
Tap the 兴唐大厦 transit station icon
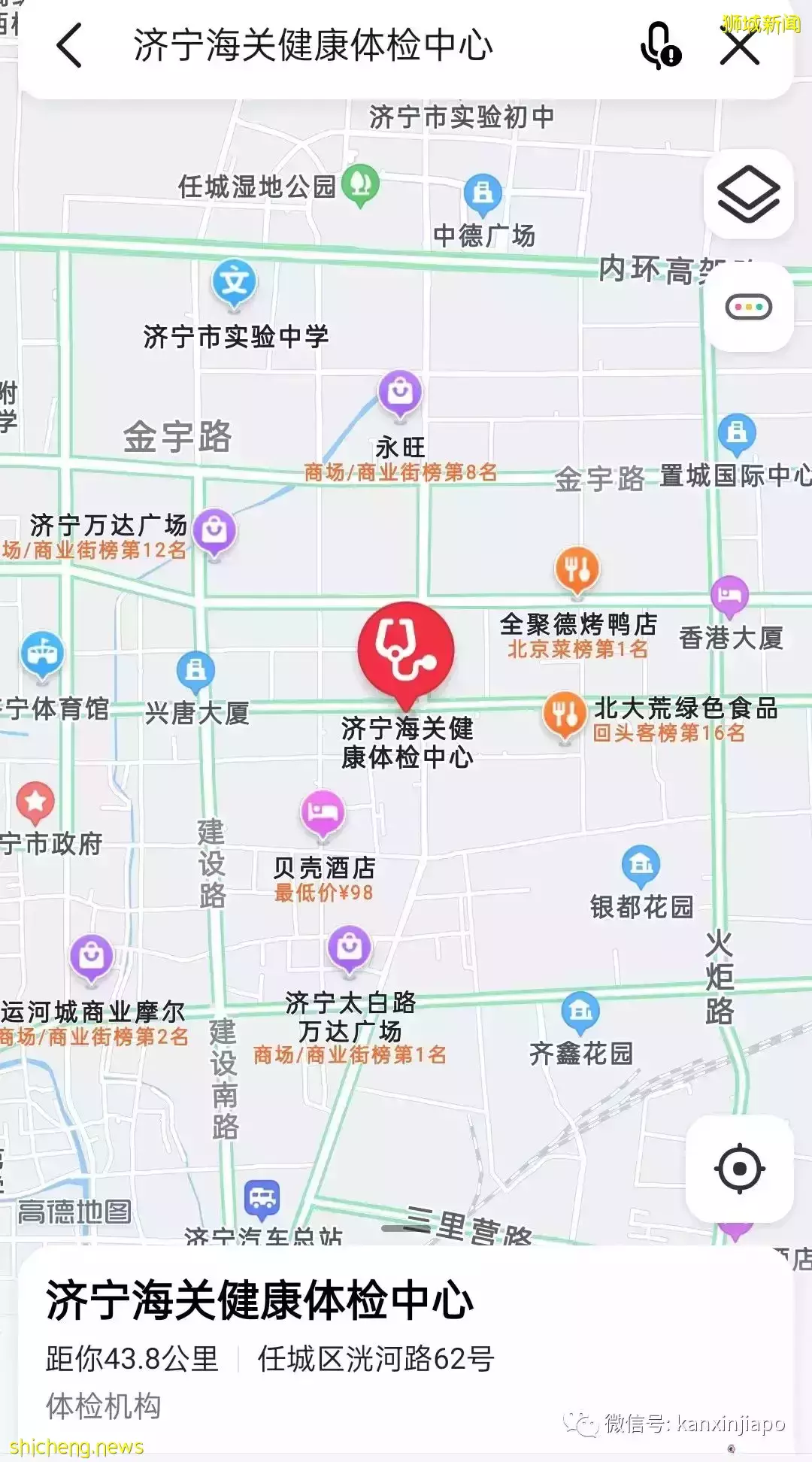[197, 669]
